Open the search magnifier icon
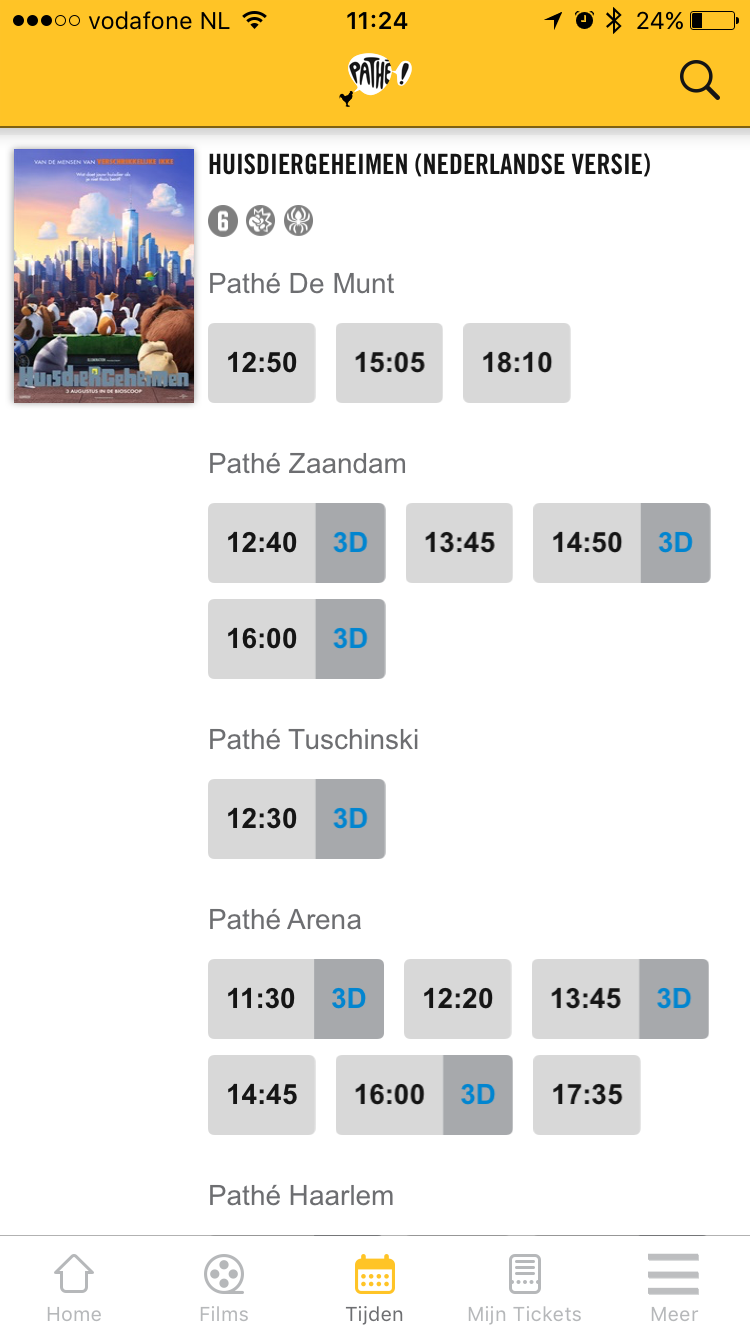 (x=700, y=80)
